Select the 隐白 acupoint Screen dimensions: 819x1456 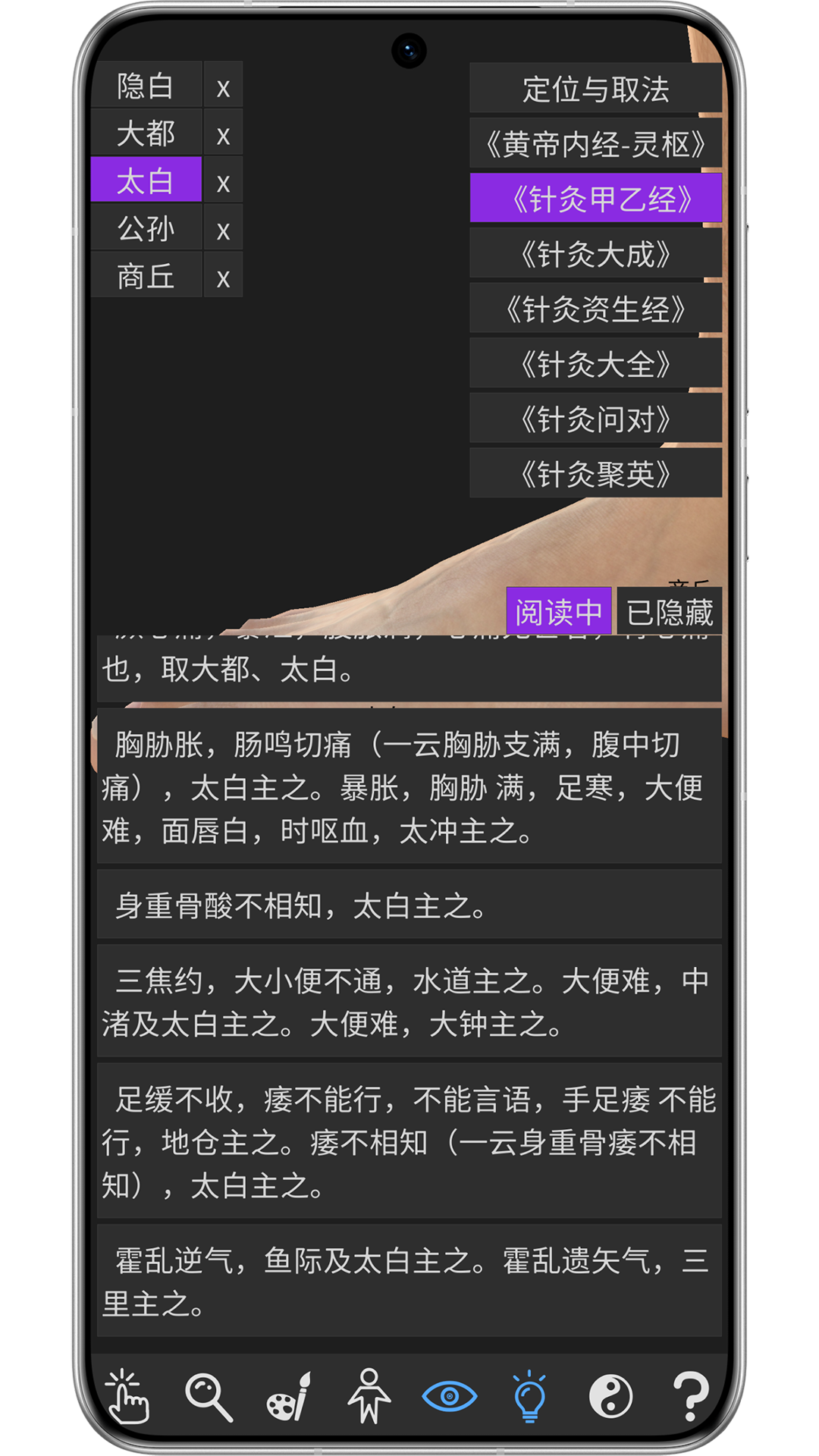coord(146,86)
